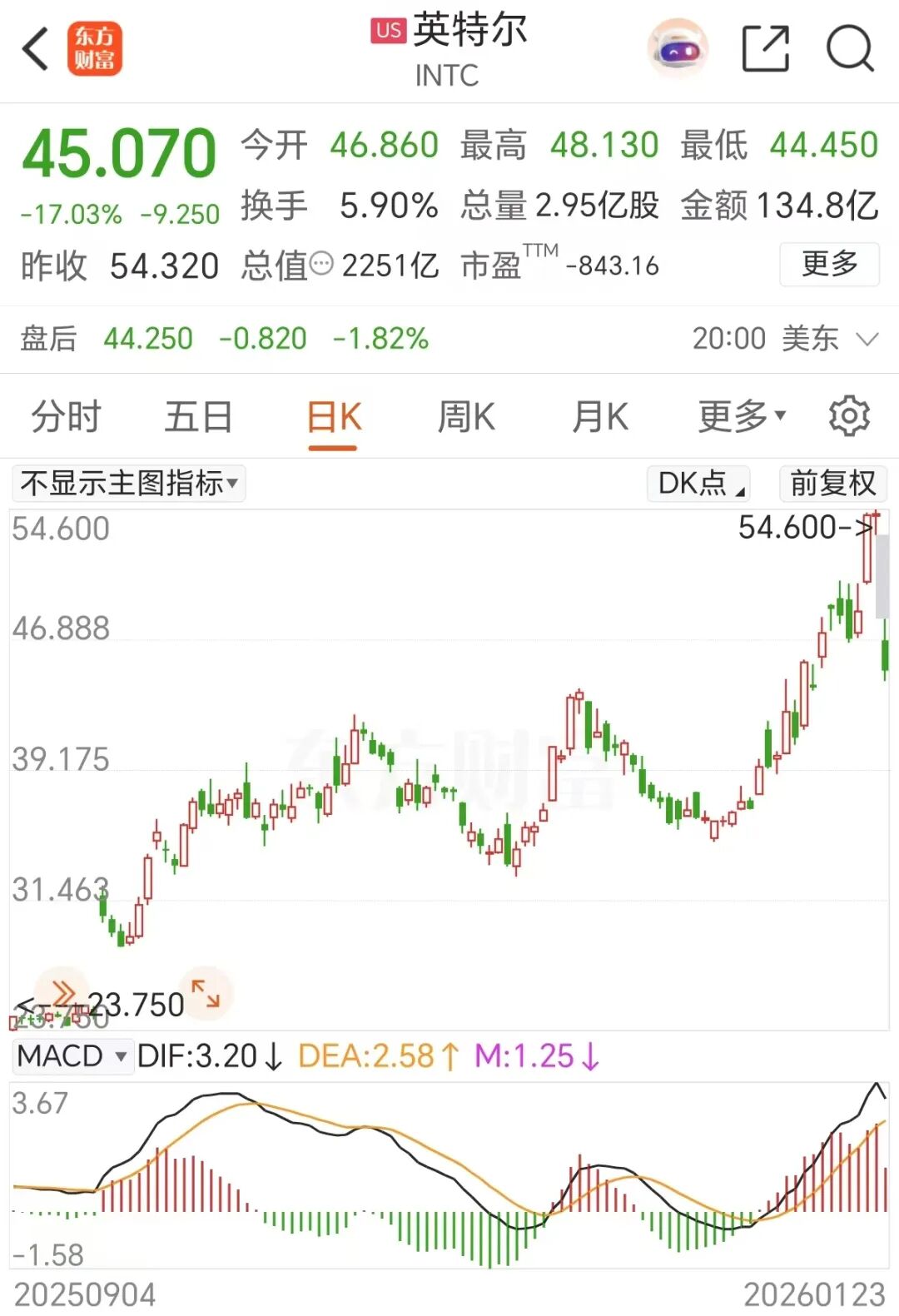Switch to the 分时 chart tab

(66, 416)
